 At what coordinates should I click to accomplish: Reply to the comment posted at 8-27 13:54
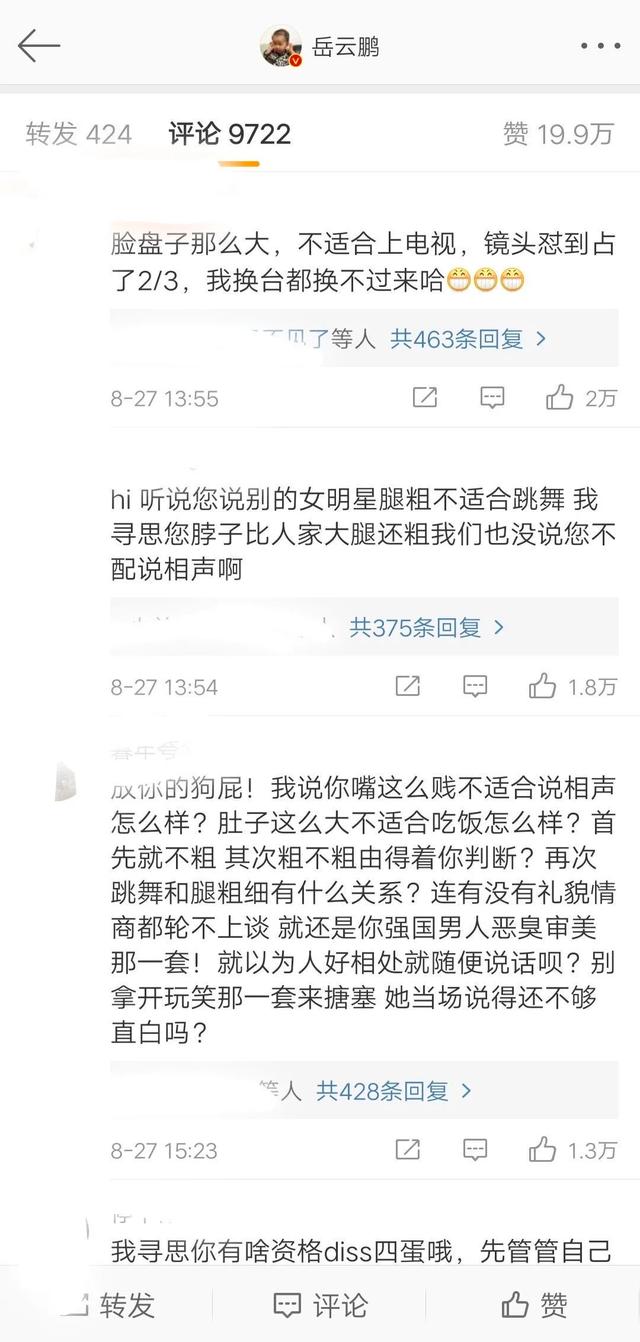coord(475,686)
